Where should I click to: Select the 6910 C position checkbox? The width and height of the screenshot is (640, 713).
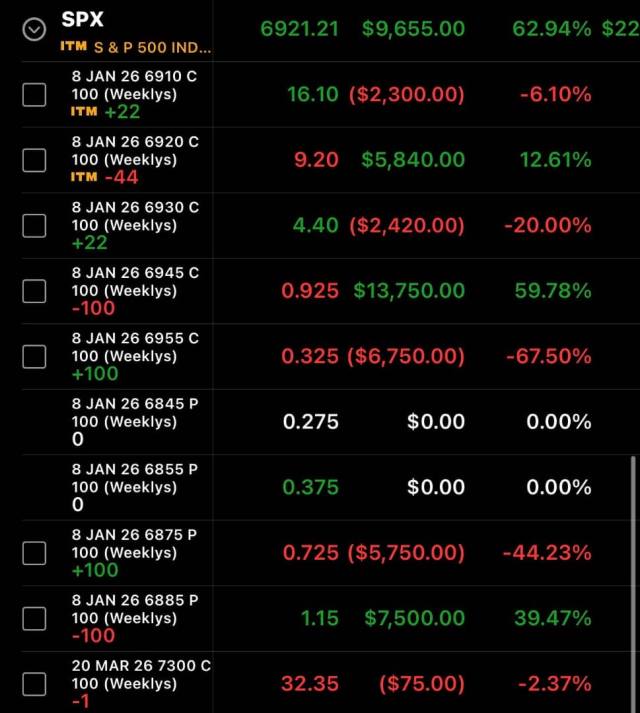coord(34,95)
